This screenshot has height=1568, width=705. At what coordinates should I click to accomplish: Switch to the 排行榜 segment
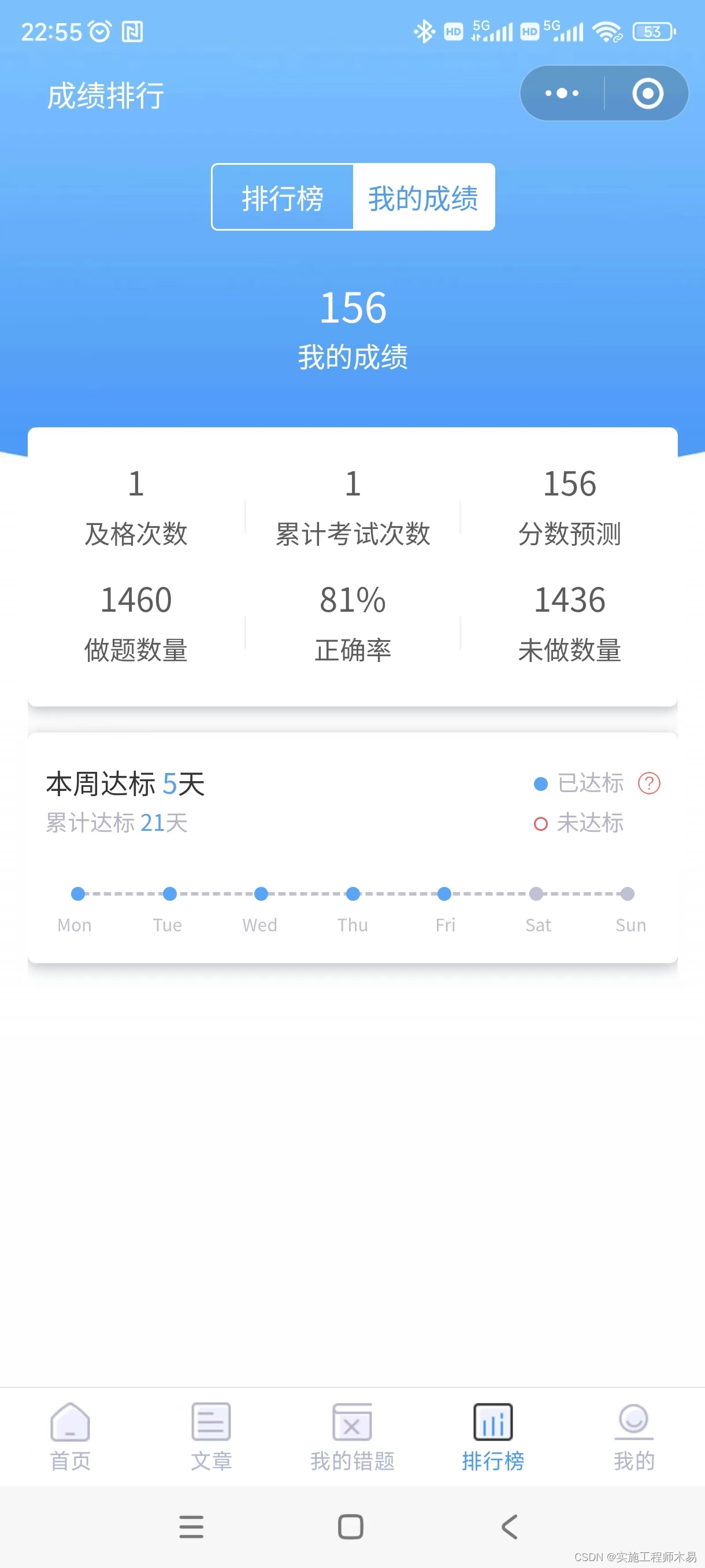(283, 198)
